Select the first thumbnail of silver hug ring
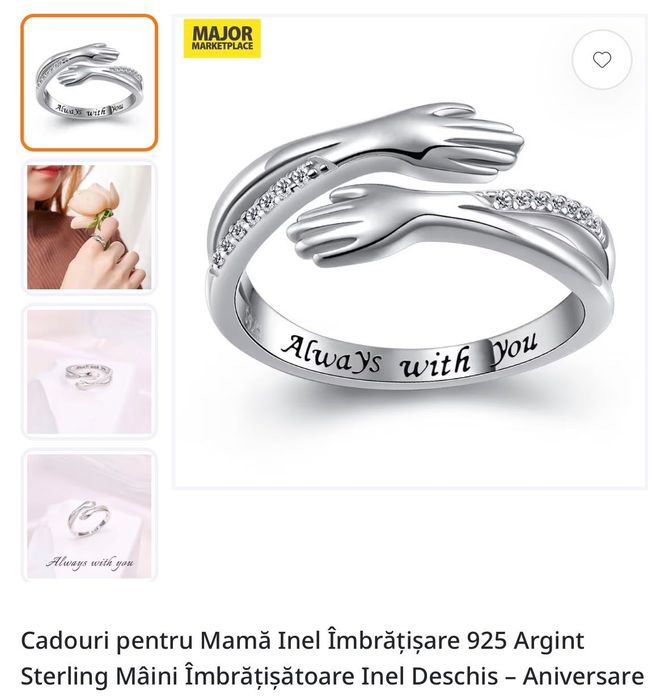Viewport: 652px width, 700px height. pyautogui.click(x=89, y=83)
